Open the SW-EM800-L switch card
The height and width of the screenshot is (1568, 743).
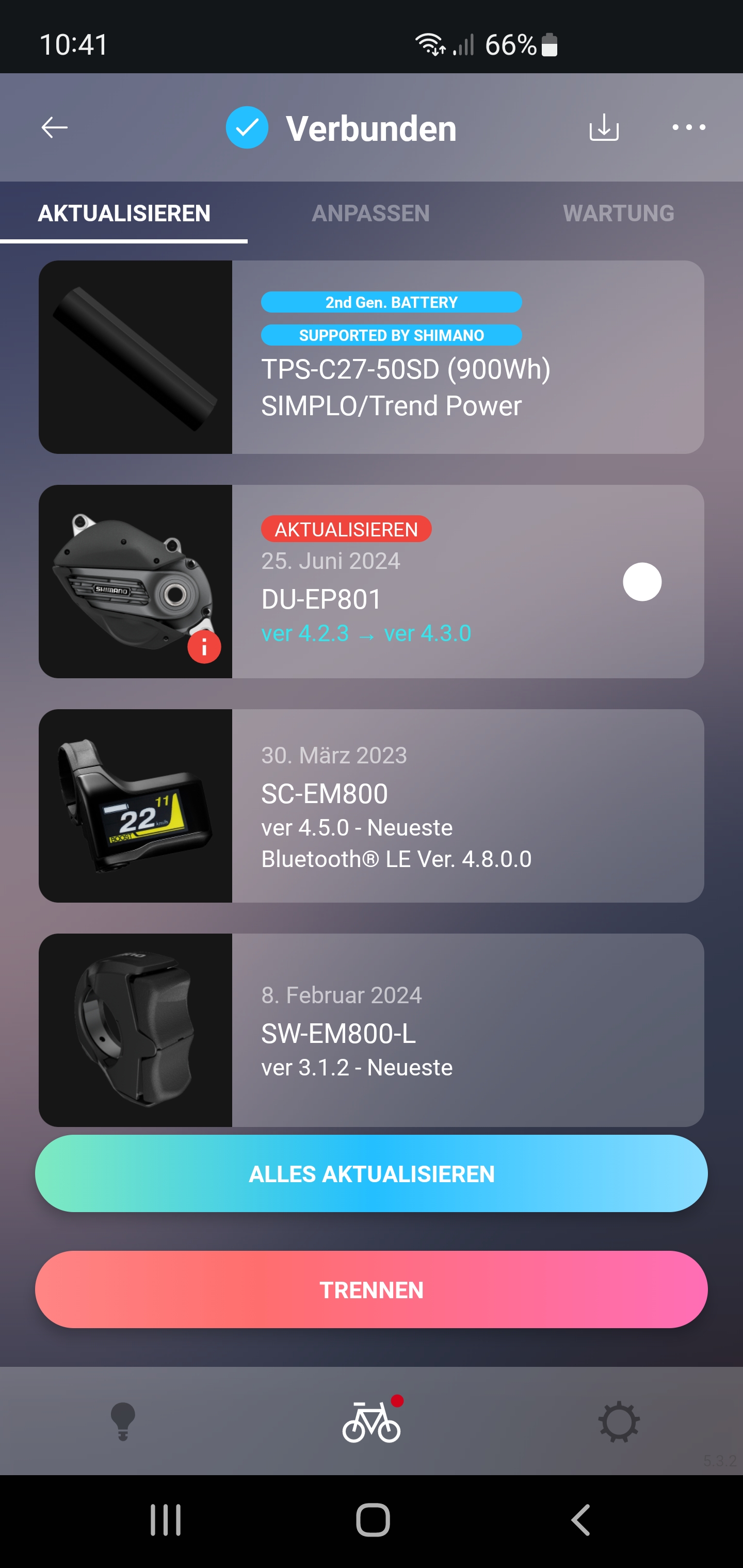[372, 1030]
